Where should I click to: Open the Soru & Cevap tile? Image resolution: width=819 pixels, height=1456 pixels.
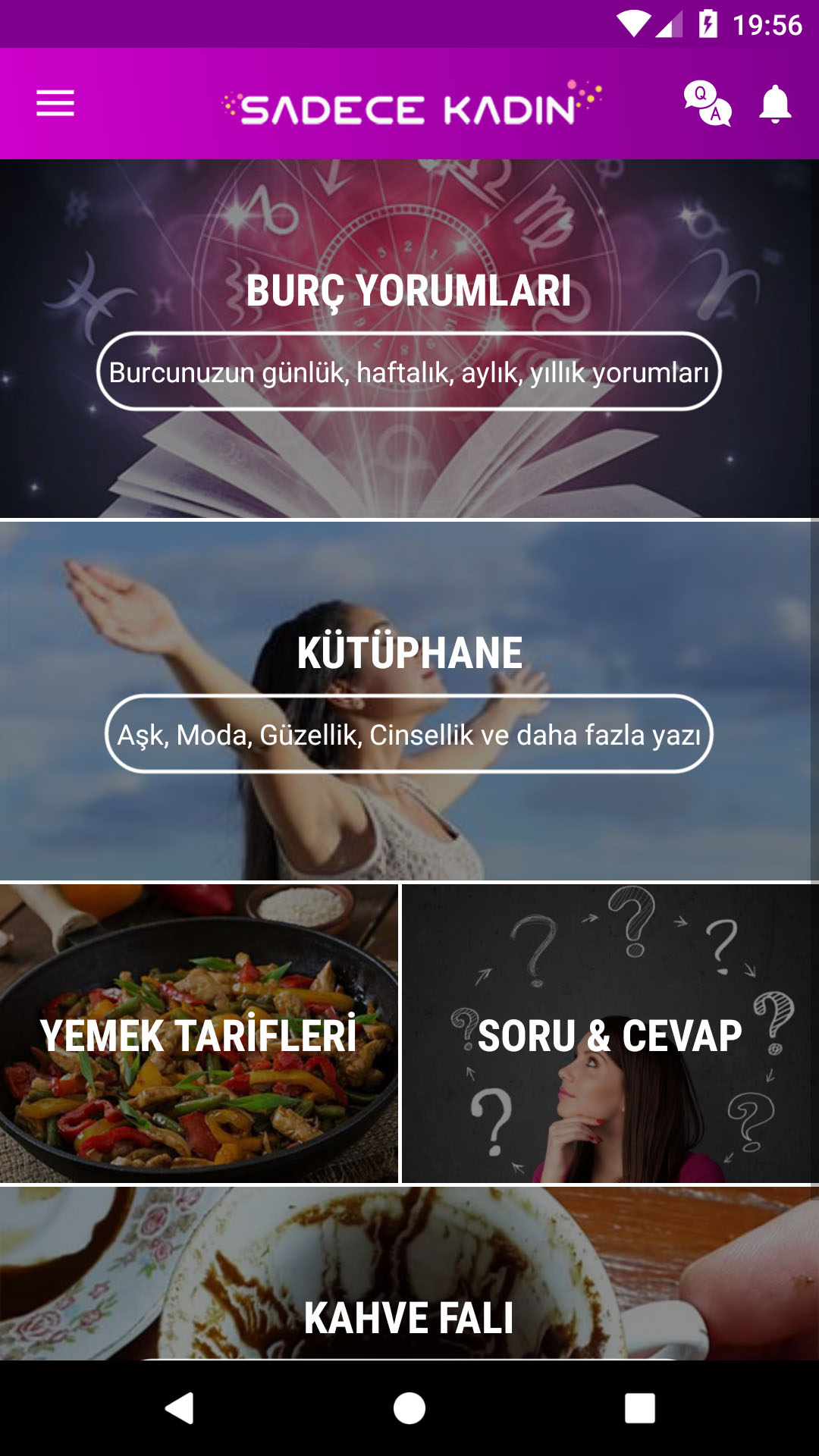[610, 1033]
